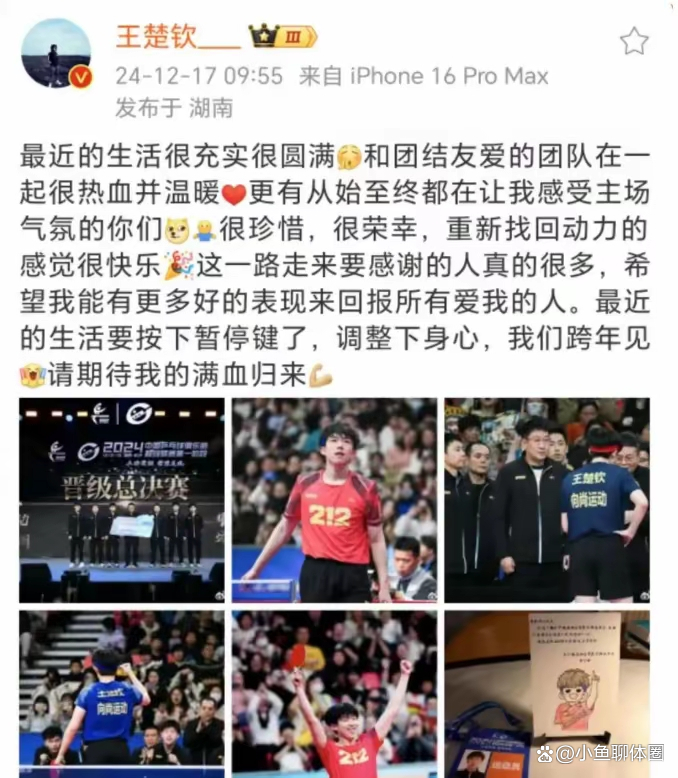678x778 pixels.
Task: Favorite this post with the star icon
Action: click(x=634, y=41)
